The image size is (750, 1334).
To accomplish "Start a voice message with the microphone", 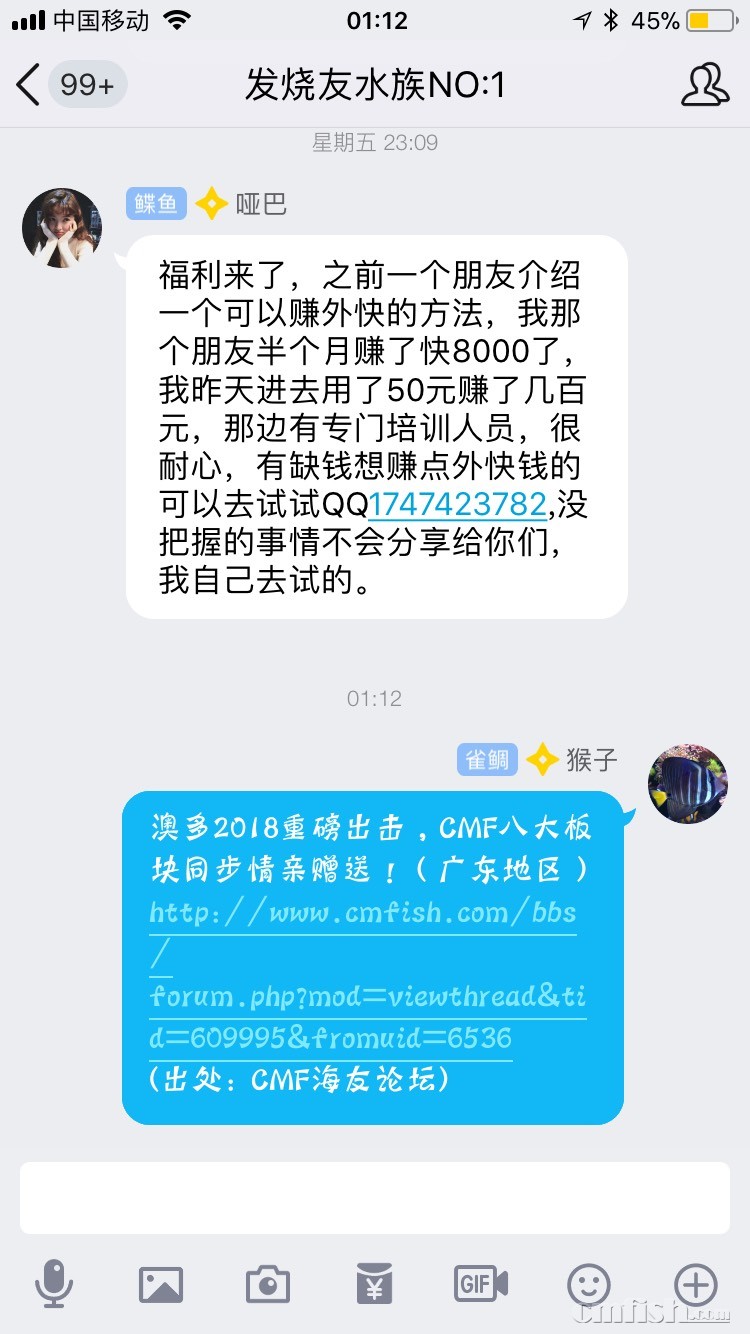I will point(54,1283).
